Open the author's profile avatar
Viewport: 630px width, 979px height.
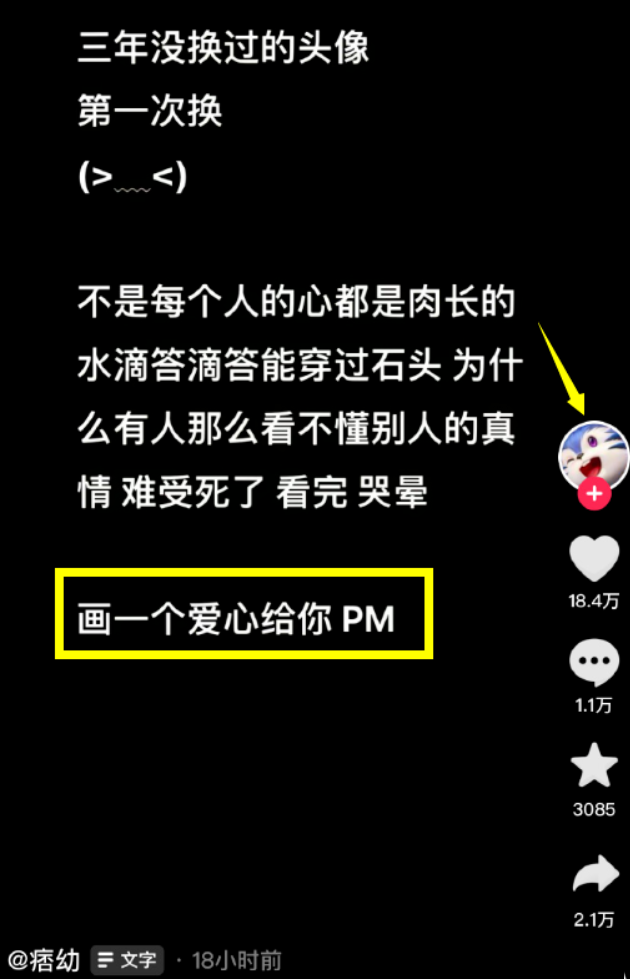tap(593, 453)
